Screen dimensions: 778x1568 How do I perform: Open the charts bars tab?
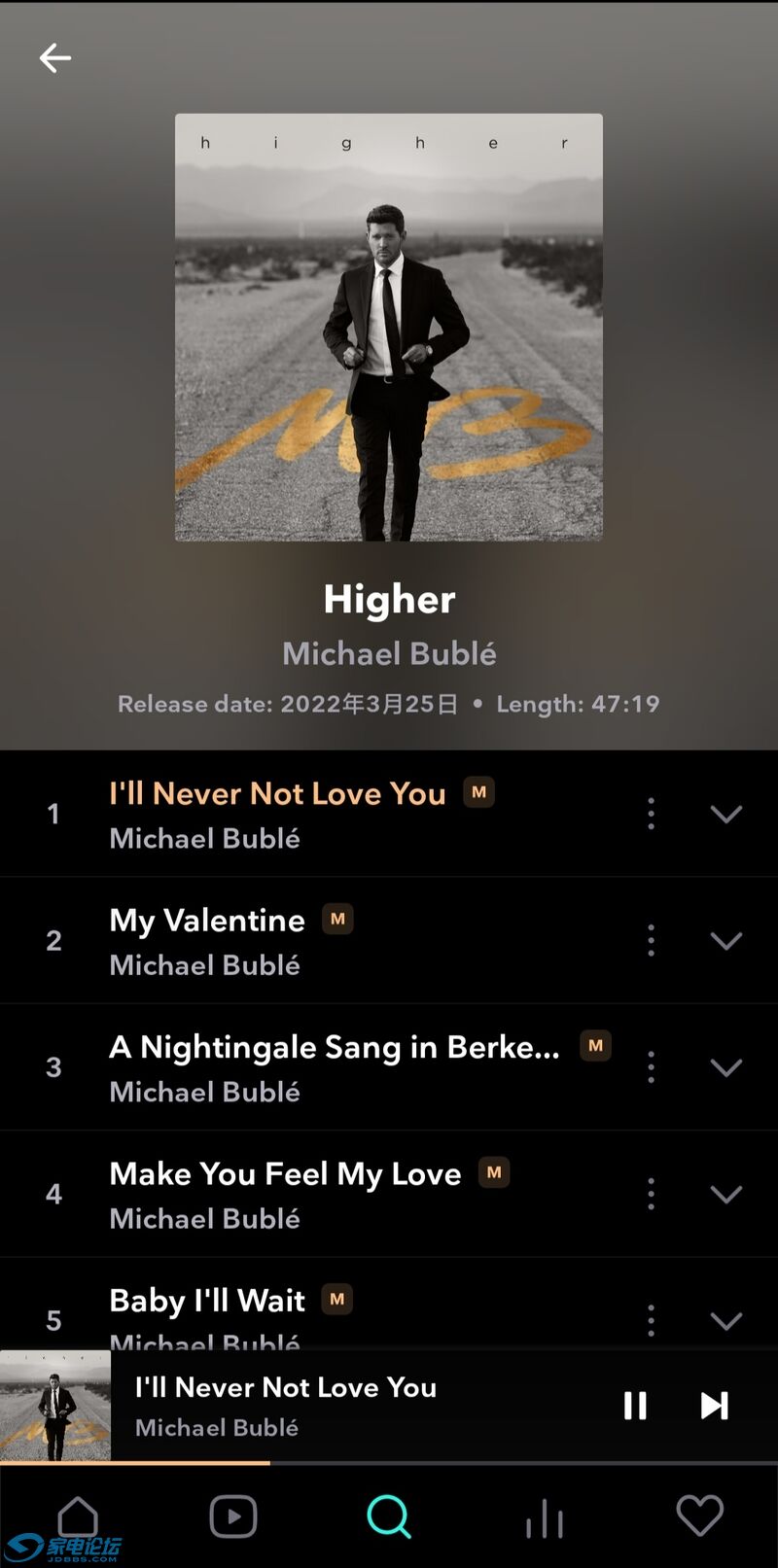click(x=545, y=1516)
